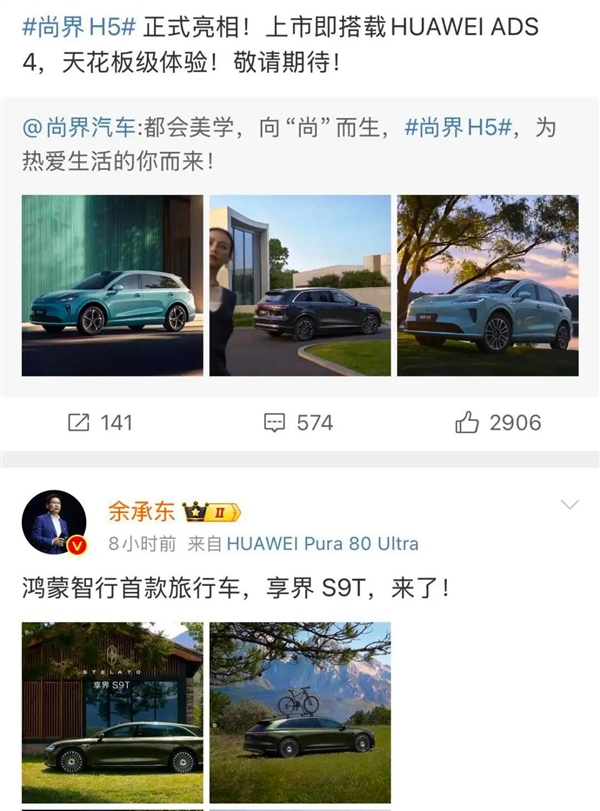View the 享界 S9T photo by the cabin
The height and width of the screenshot is (811, 600).
click(x=112, y=712)
